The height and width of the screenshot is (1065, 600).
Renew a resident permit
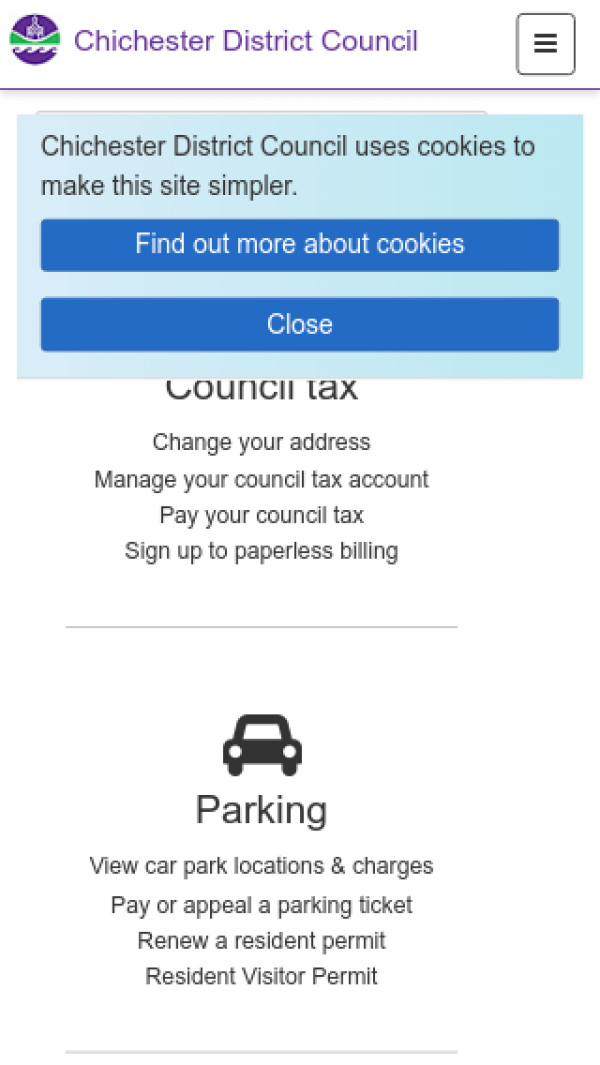coord(261,941)
